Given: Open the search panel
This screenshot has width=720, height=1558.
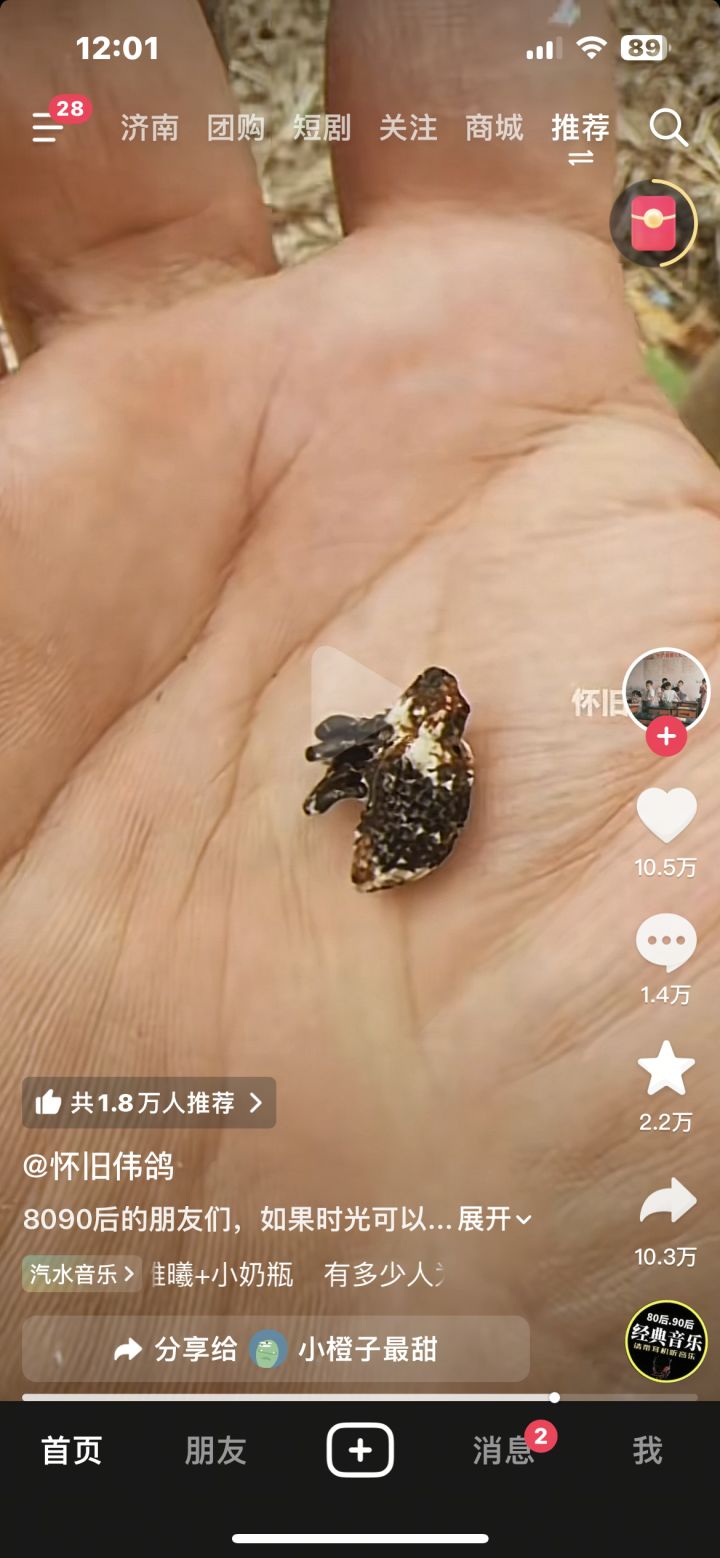Looking at the screenshot, I should pos(668,128).
